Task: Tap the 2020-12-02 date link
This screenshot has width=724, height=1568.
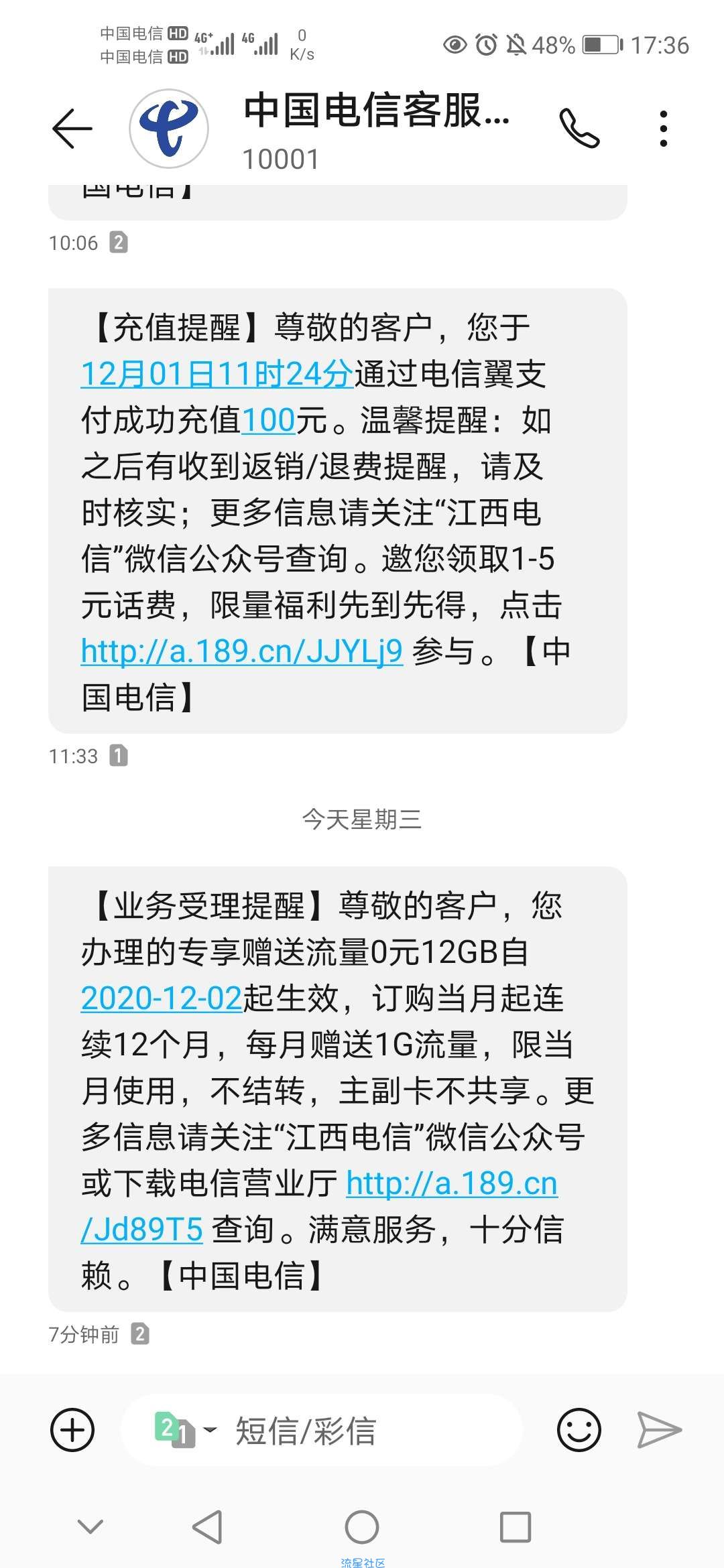Action: [162, 998]
